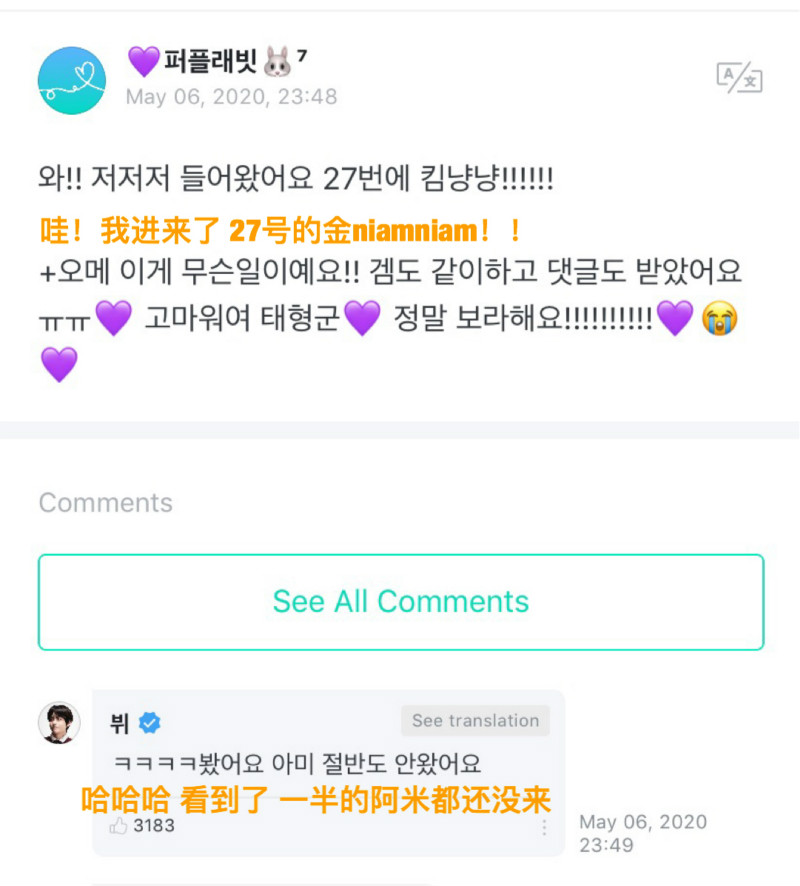This screenshot has height=886, width=800.
Task: Open 뷔's profile avatar
Action: pos(59,722)
